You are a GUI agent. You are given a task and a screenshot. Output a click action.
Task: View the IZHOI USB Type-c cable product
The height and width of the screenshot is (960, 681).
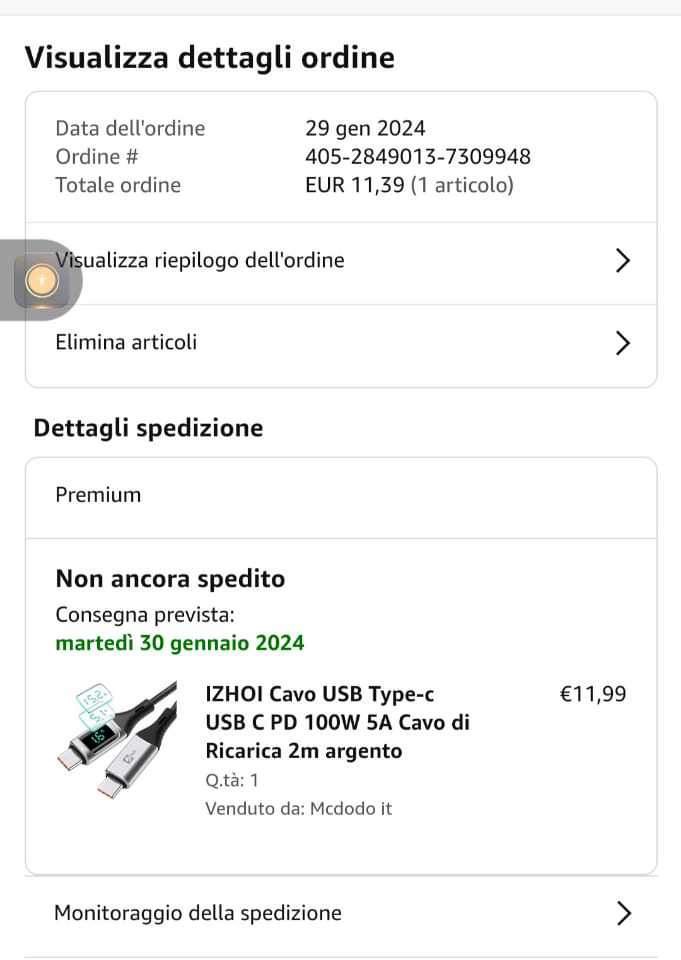point(337,722)
